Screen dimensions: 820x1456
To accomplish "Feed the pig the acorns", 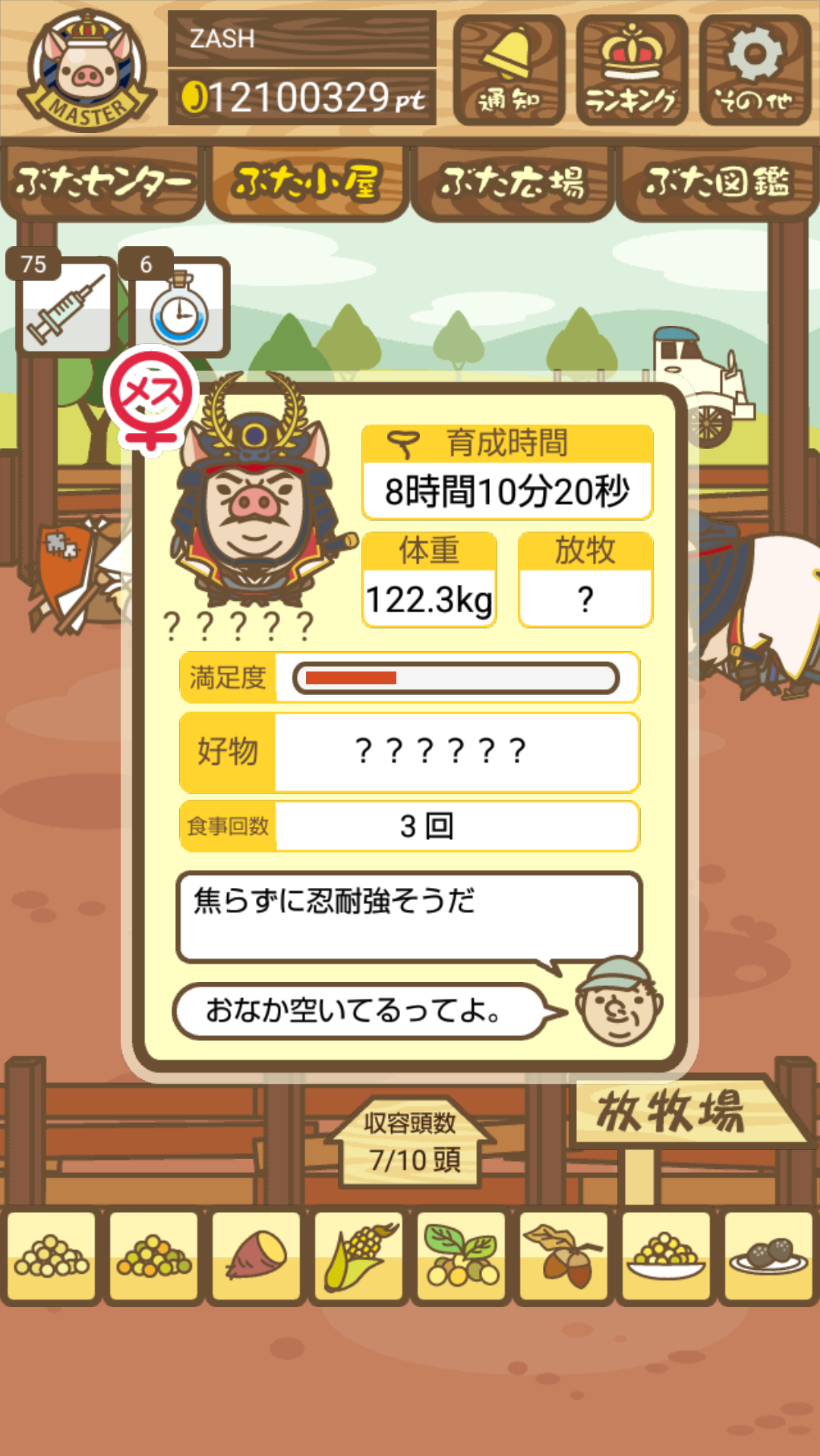I will click(564, 1256).
